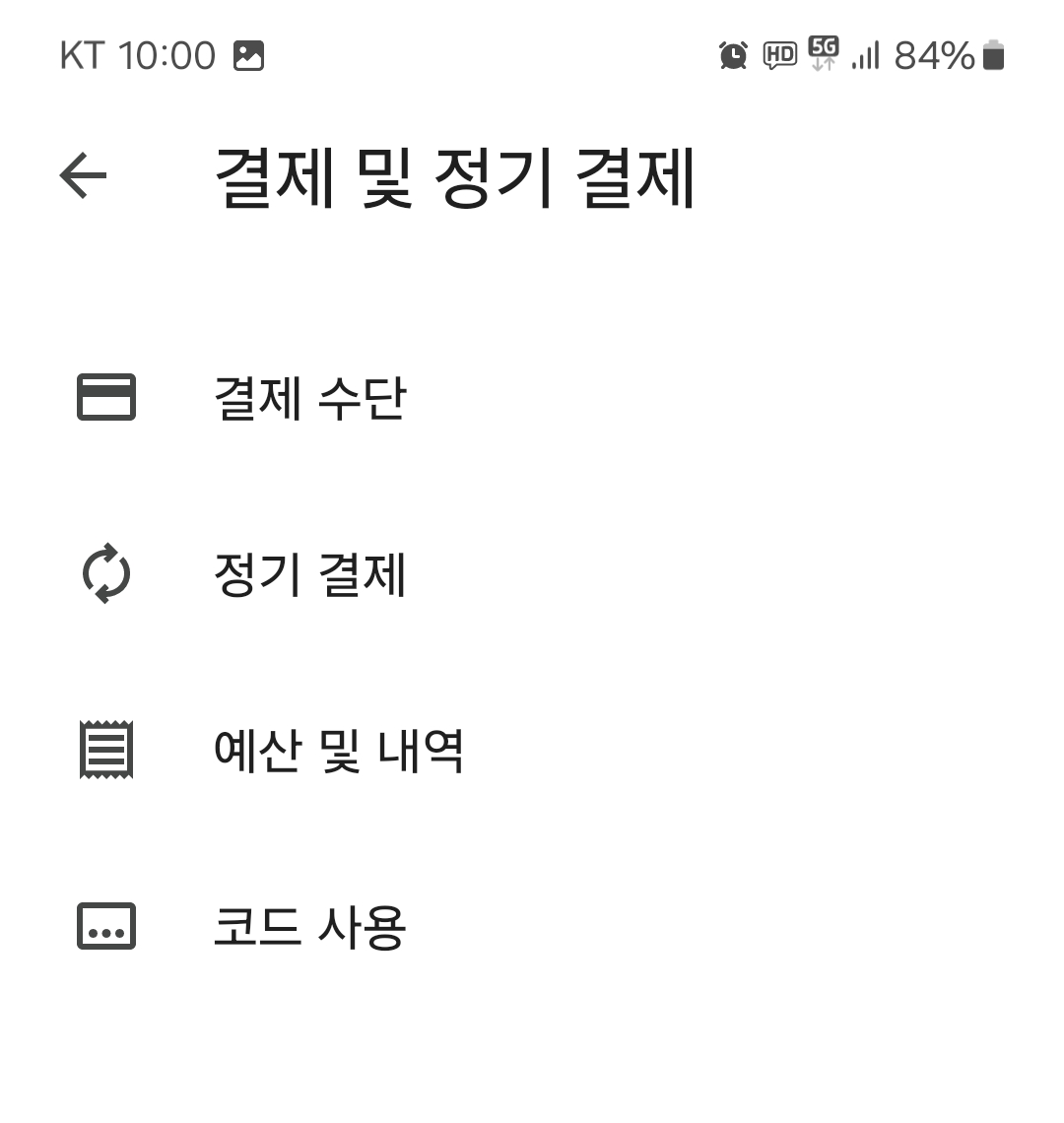Screen dimensions: 1064x1123
Task: Click the HD voice indicator icon
Action: click(779, 54)
